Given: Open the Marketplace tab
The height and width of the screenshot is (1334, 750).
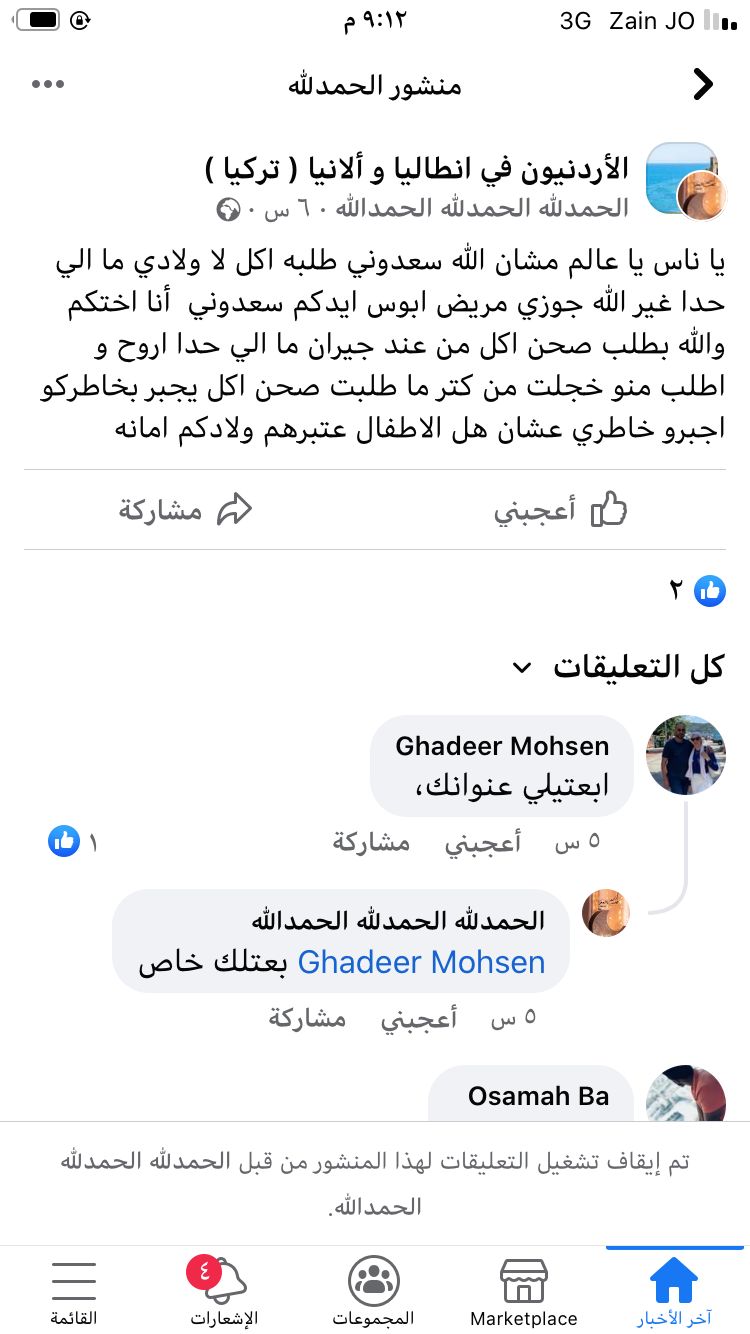Looking at the screenshot, I should coord(524,1290).
